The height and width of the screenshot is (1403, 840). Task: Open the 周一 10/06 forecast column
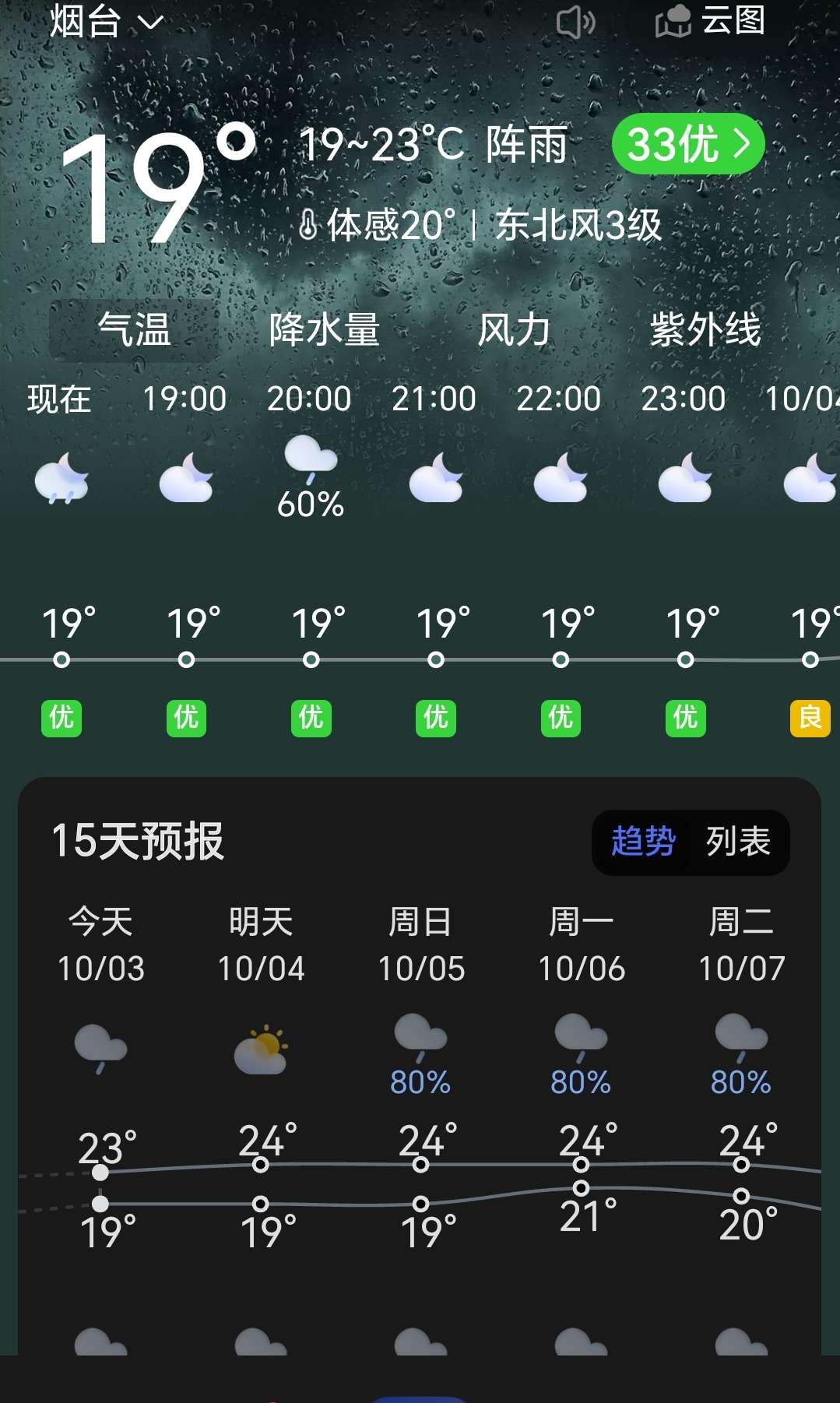(x=582, y=945)
